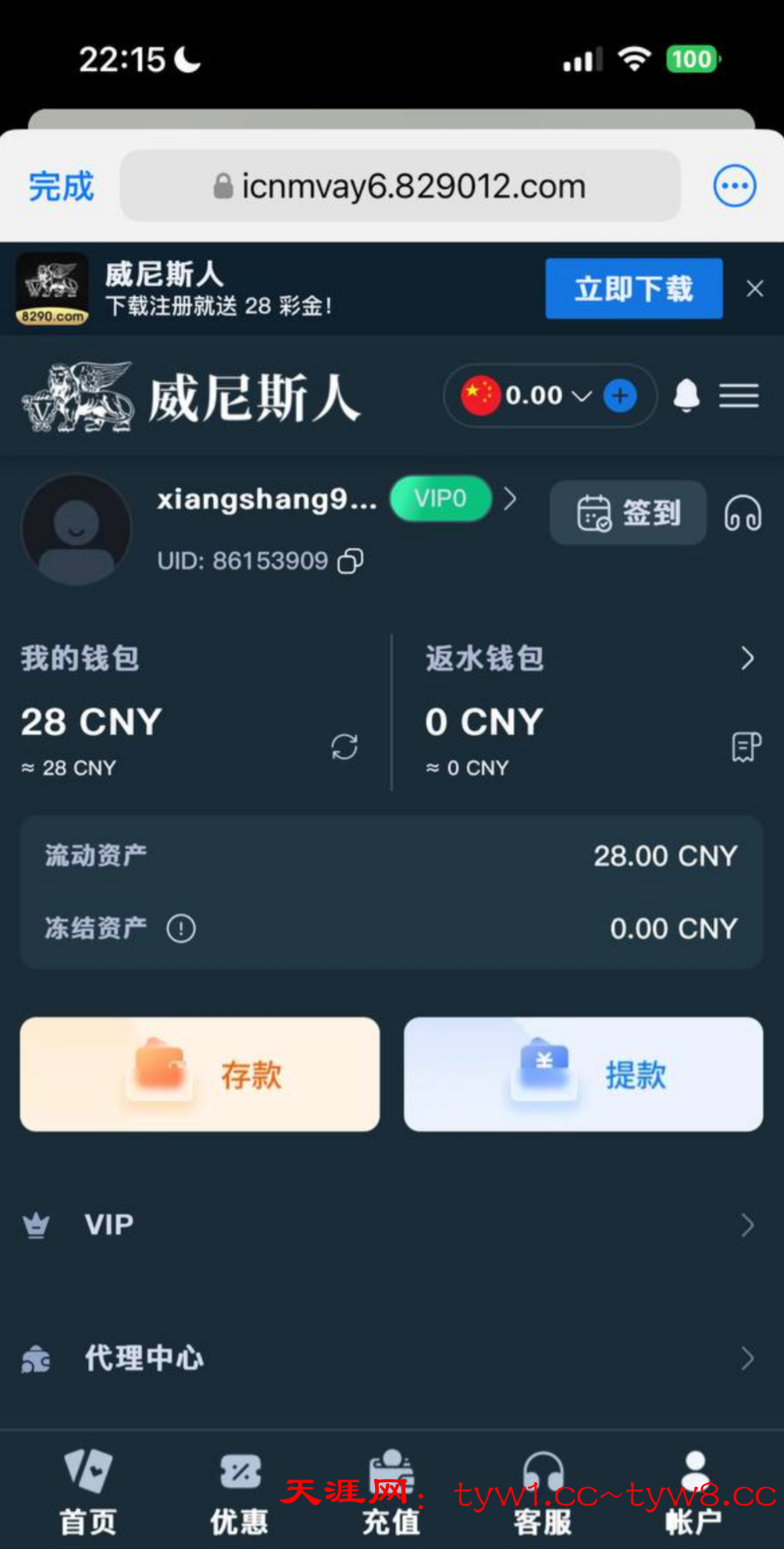Tap 完成 to close the browser view

tap(61, 186)
